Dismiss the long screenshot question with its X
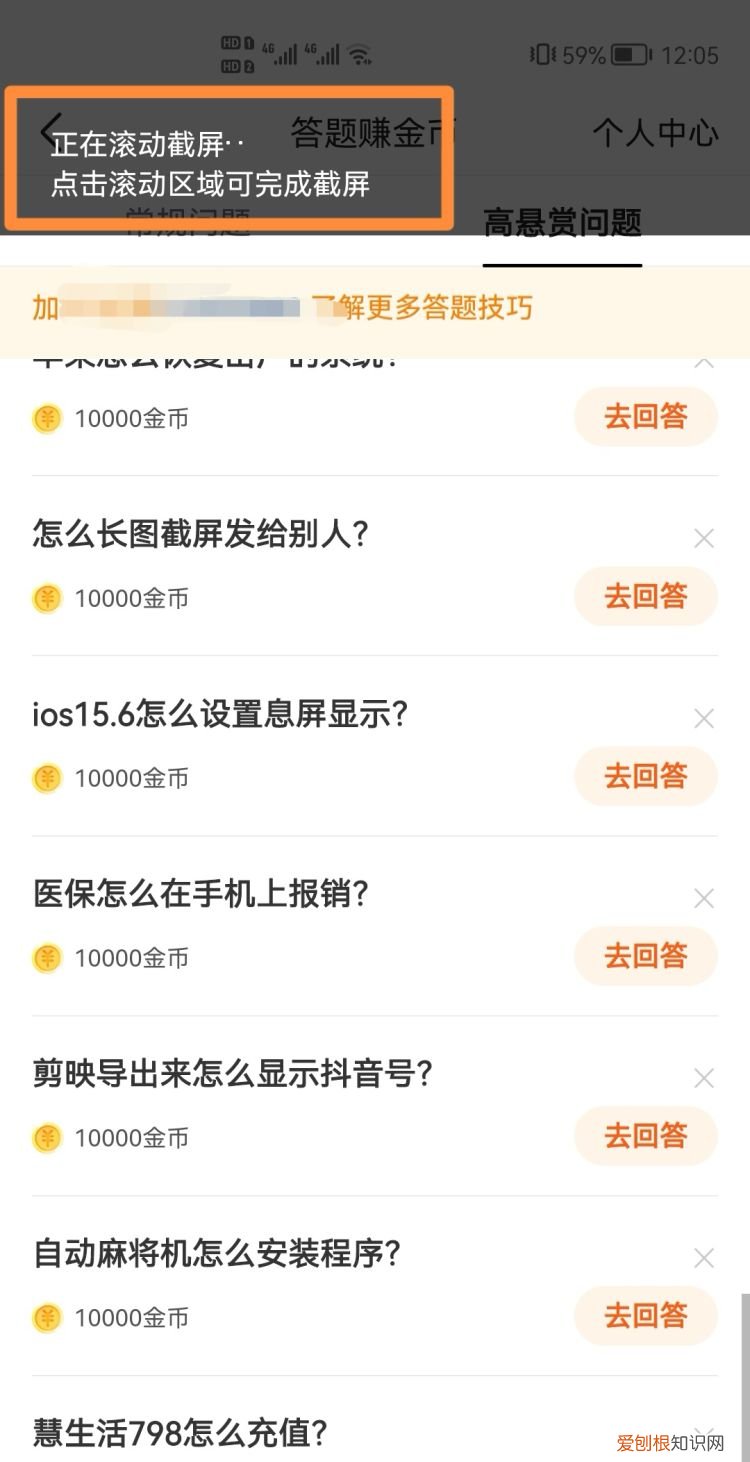The image size is (750, 1462). pos(704,538)
